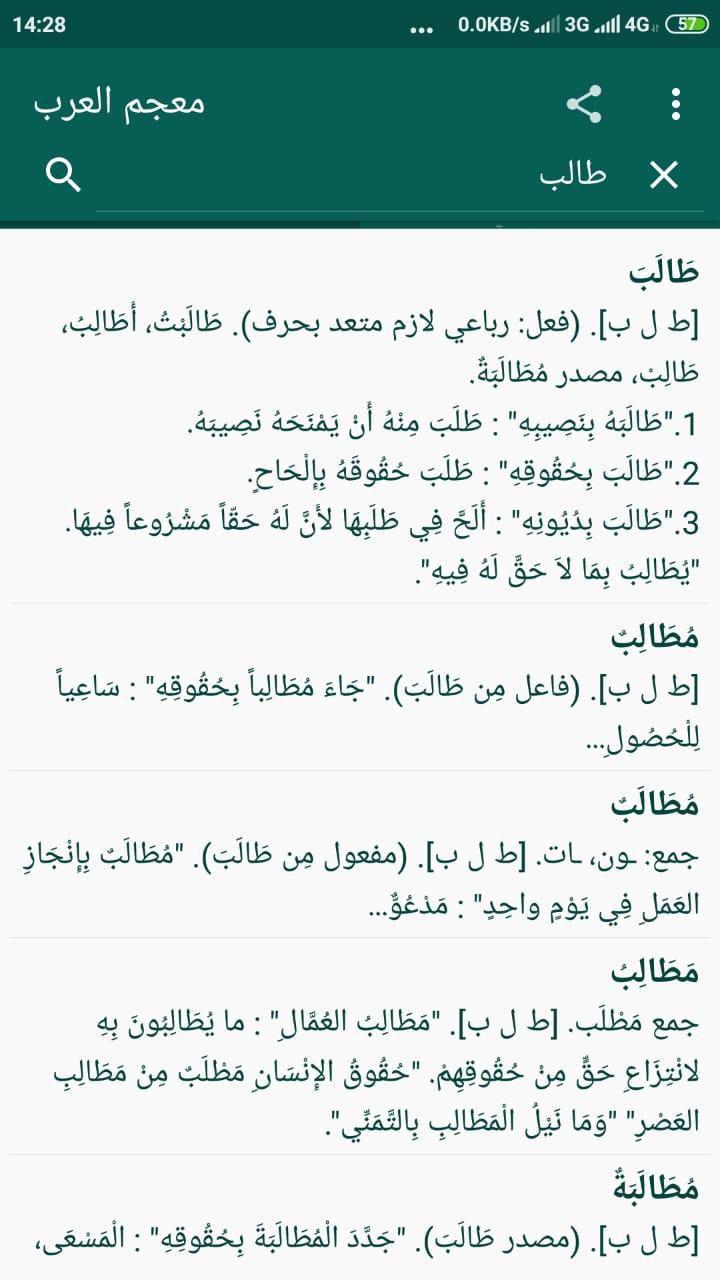The height and width of the screenshot is (1280, 720).
Task: Clear the search text طالب
Action: click(x=664, y=176)
